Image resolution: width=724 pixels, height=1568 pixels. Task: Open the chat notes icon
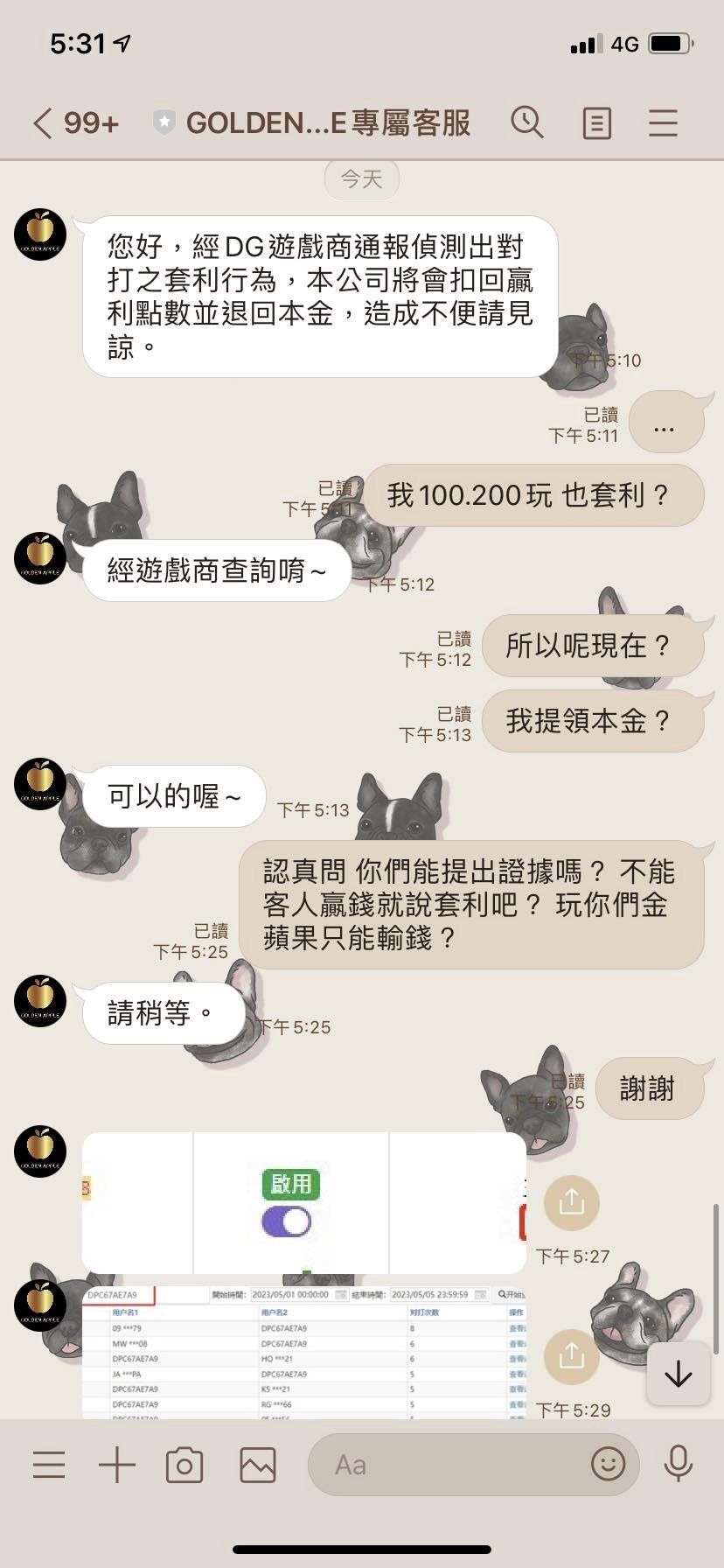[x=596, y=123]
